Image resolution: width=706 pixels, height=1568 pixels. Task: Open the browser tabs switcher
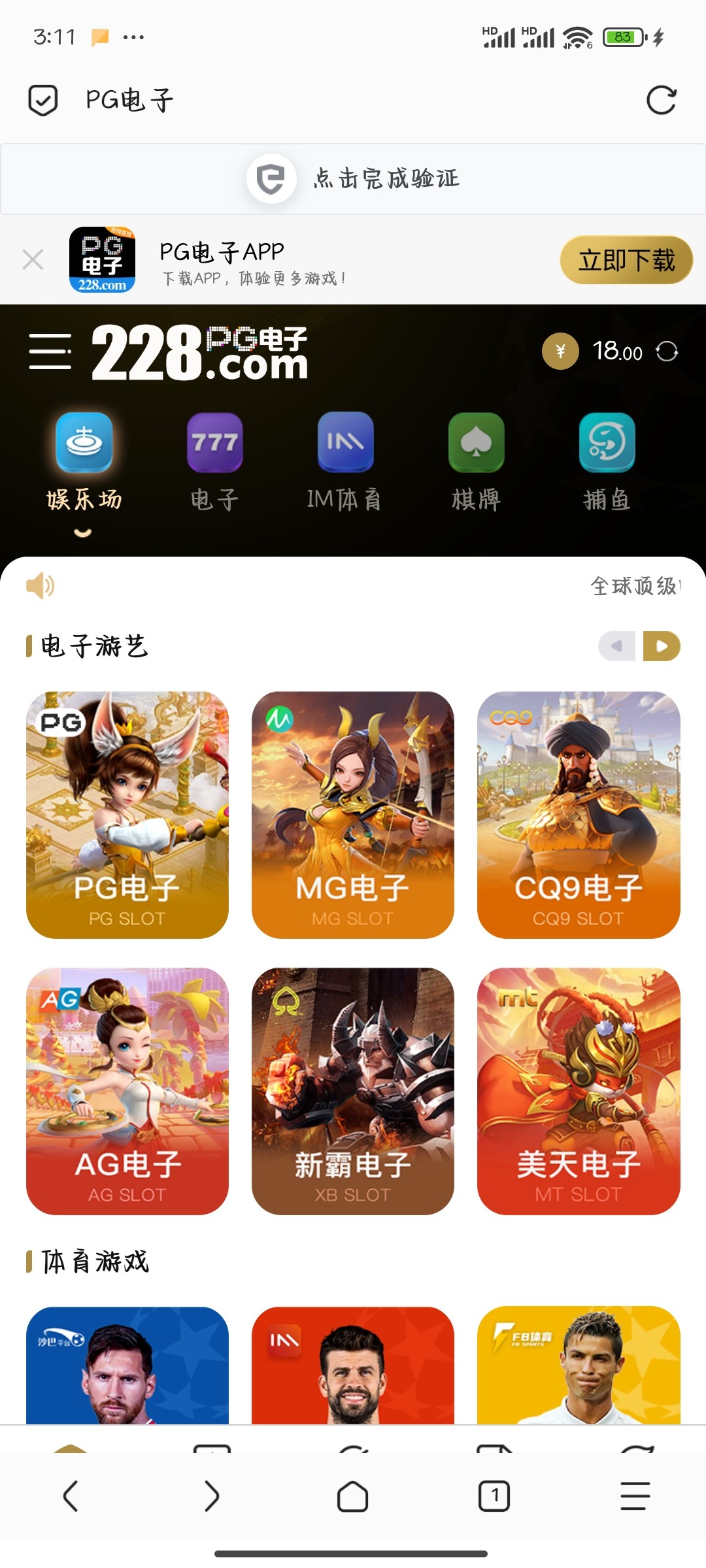(494, 1495)
